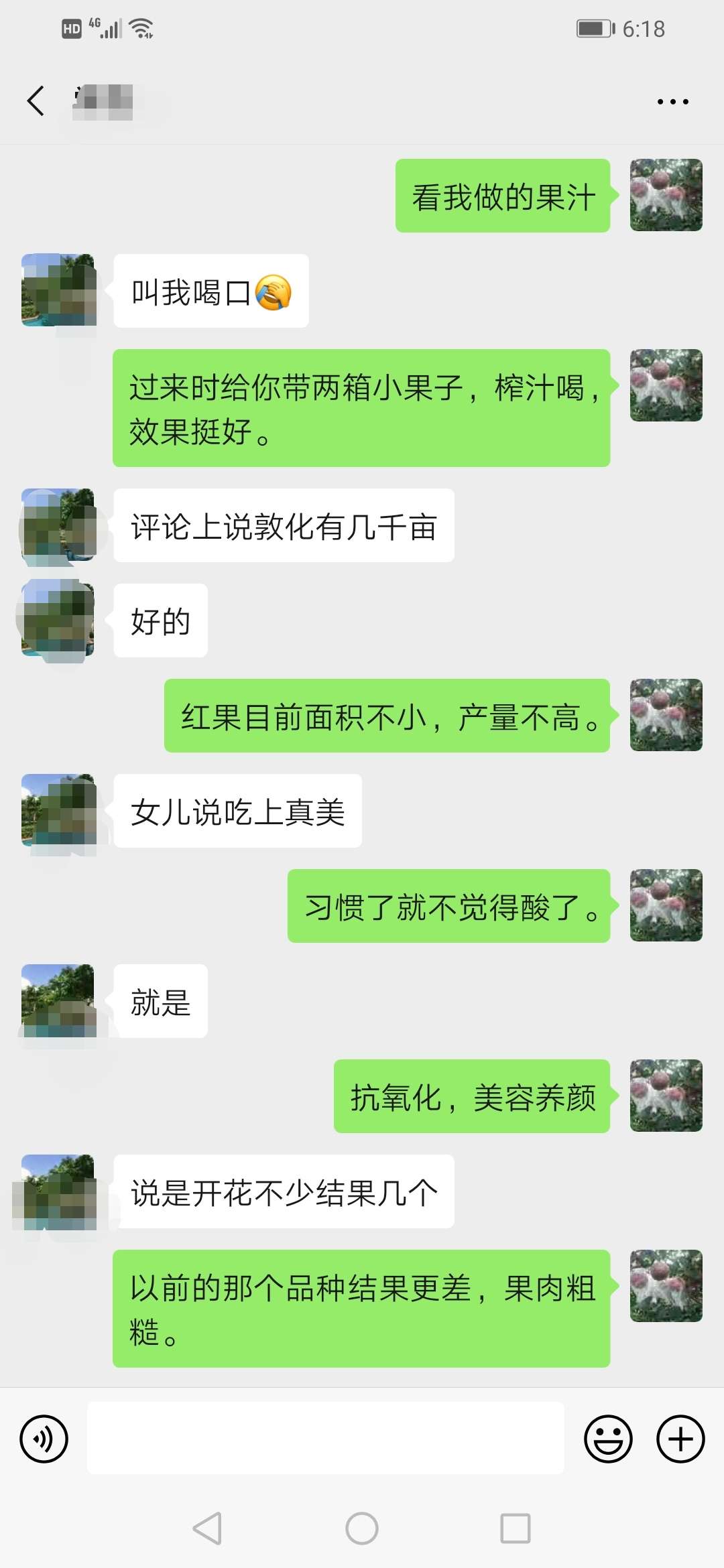Open the plus attachments menu
The image size is (724, 1568).
680,1439
